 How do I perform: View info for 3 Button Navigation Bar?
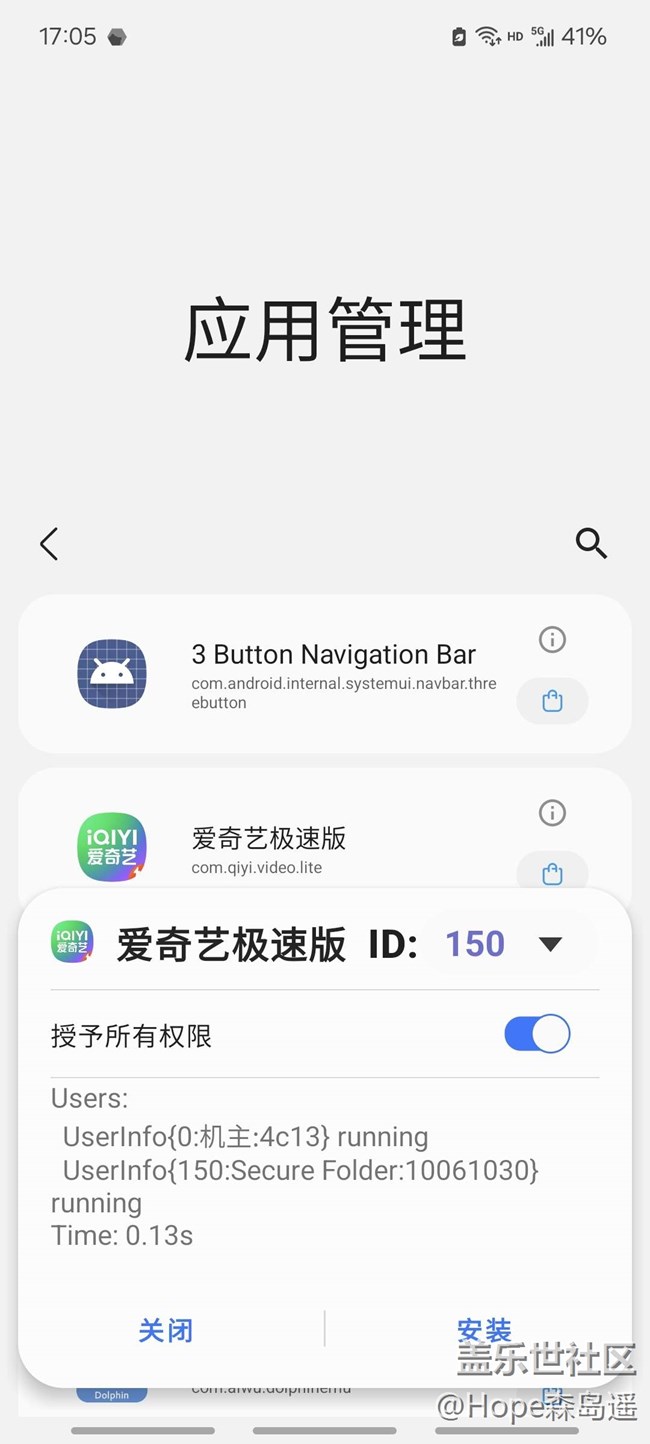552,640
